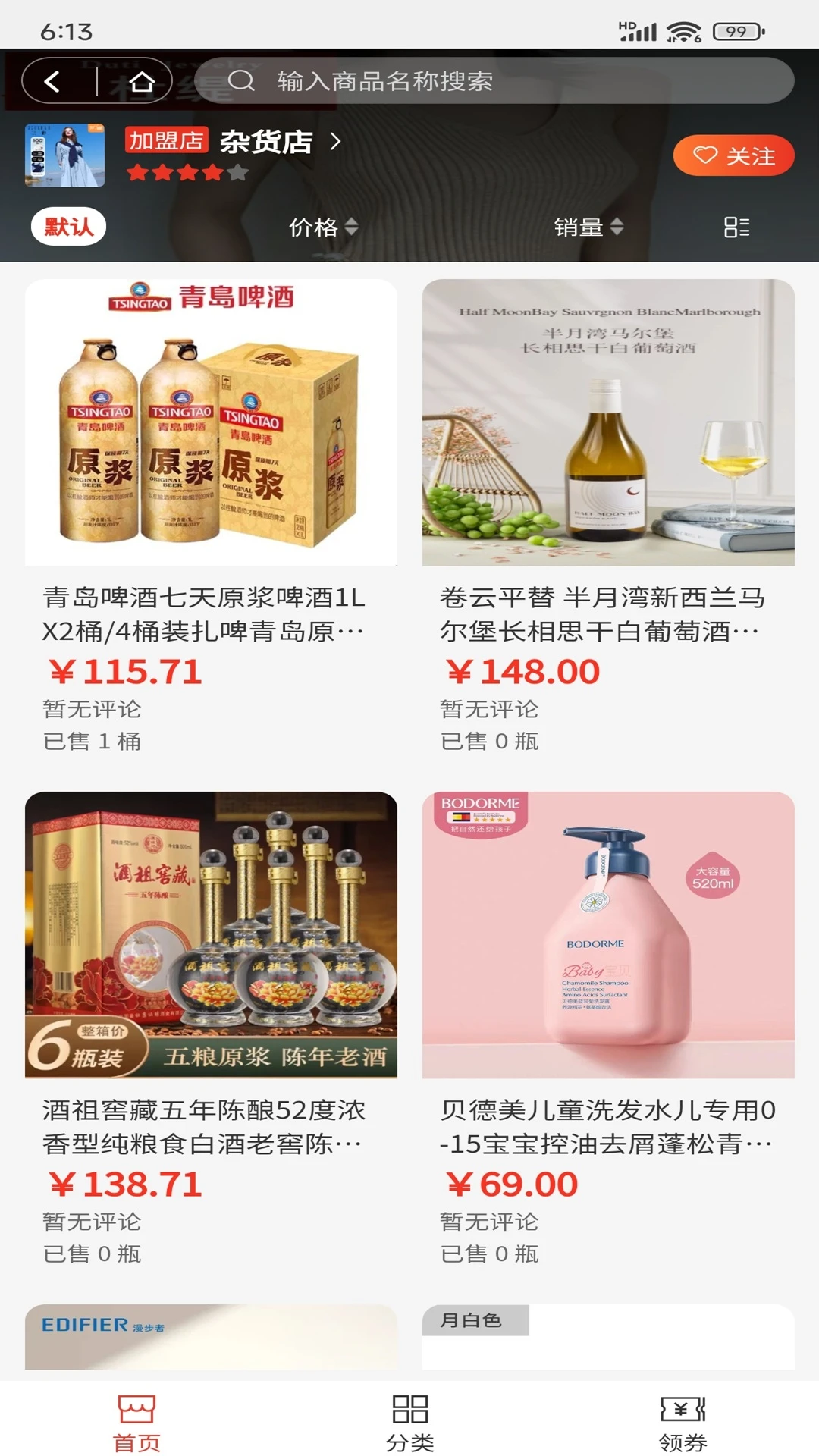View the 月白色 product card
Screen dimensions: 819x1456
pyautogui.click(x=608, y=1338)
